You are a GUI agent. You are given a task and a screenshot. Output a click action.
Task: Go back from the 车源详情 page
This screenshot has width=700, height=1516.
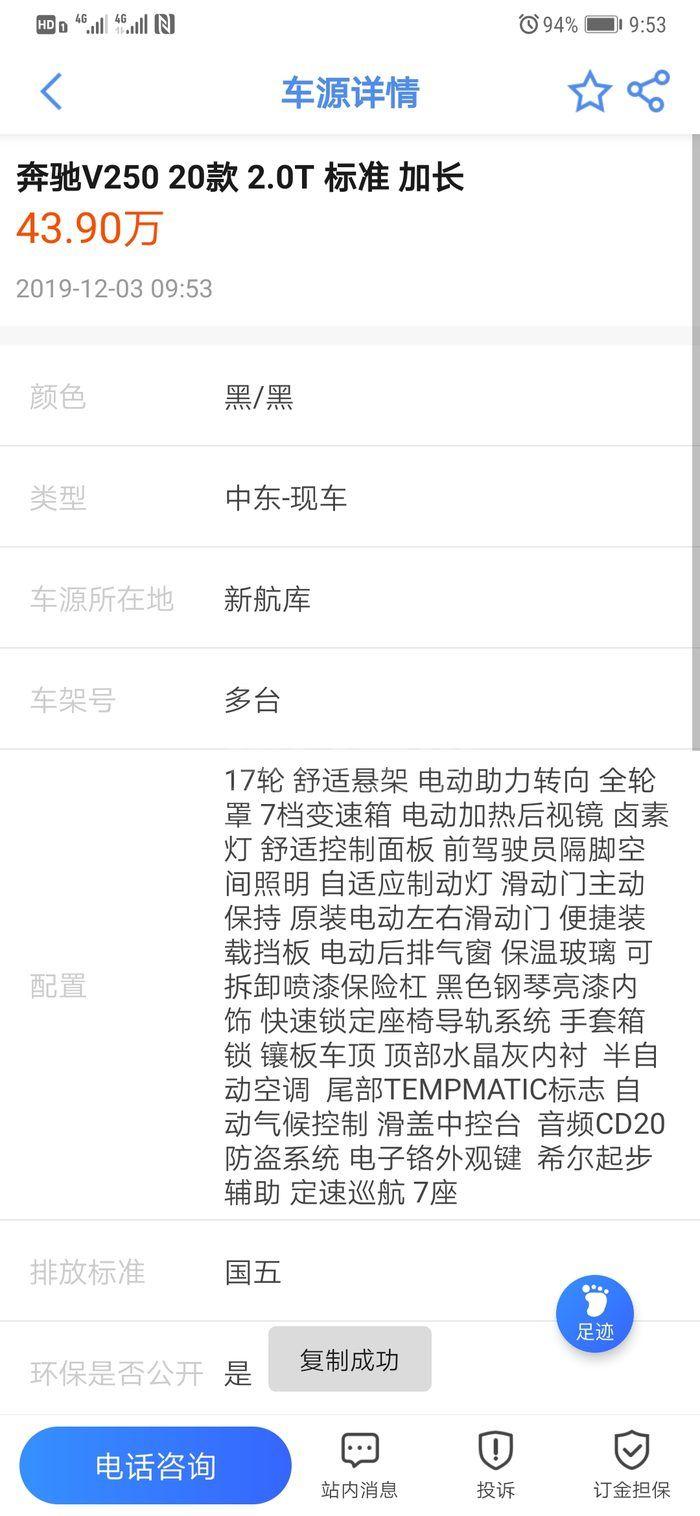coord(52,92)
